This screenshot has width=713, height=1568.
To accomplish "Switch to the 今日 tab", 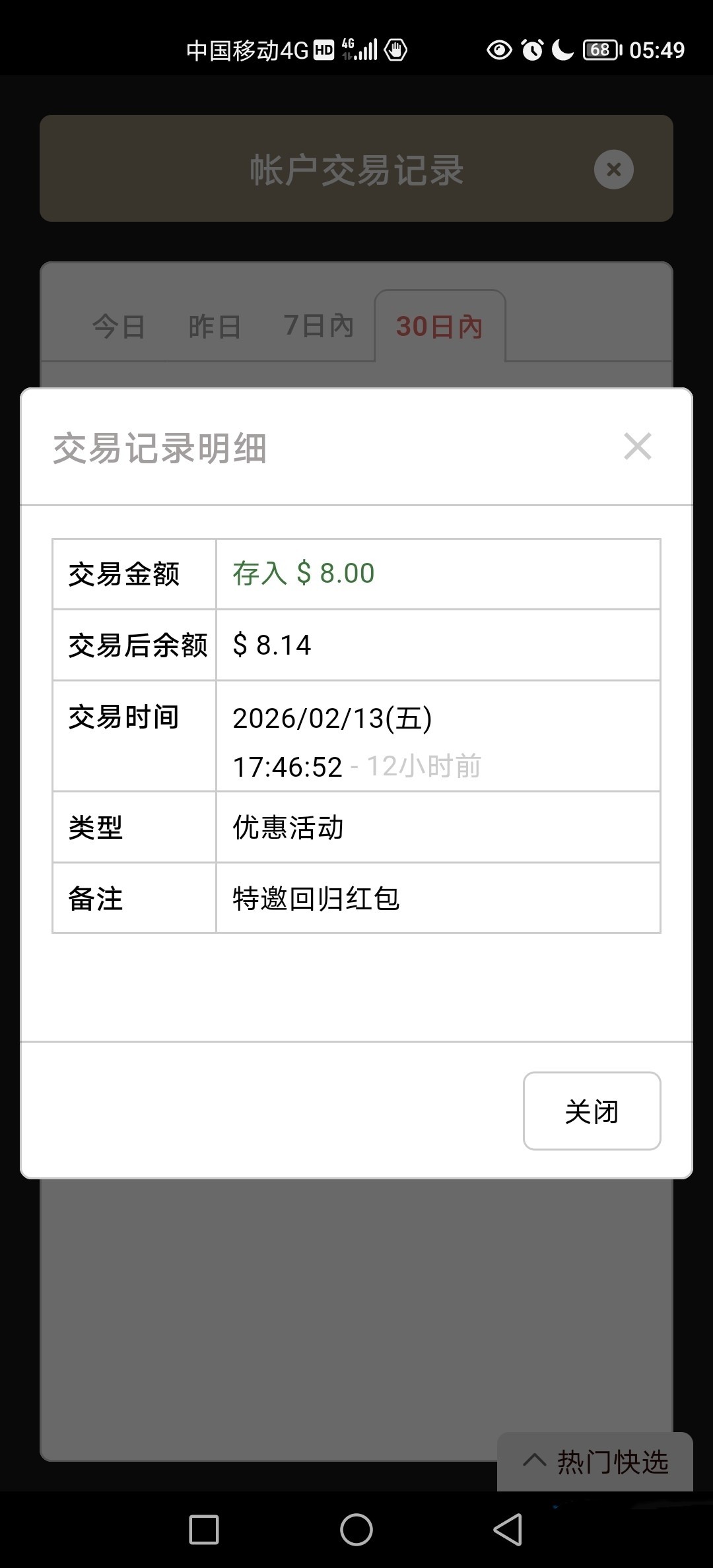I will (x=119, y=327).
